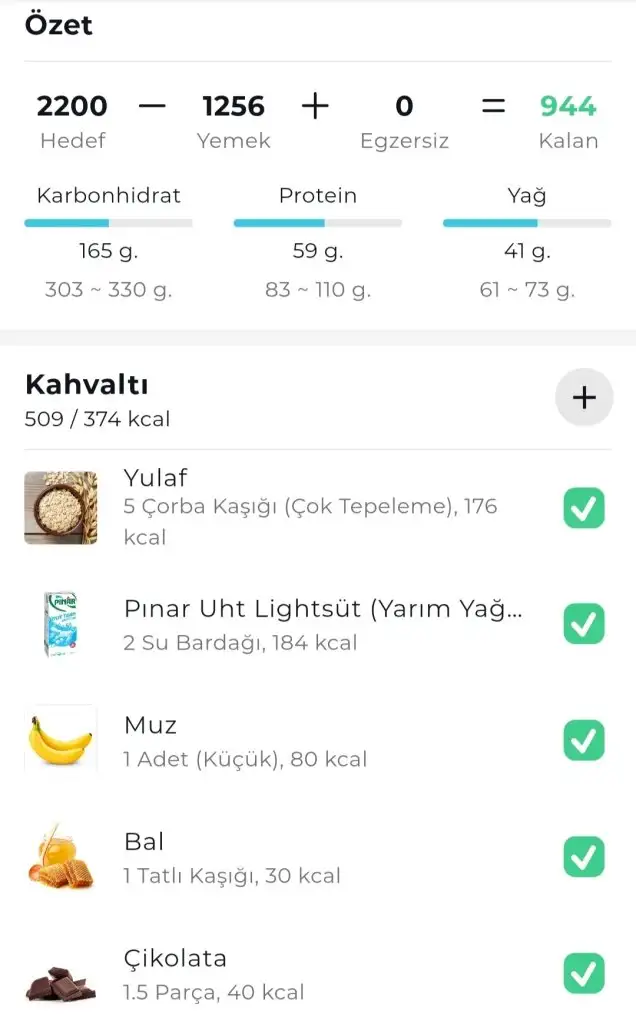Open the Muz food entry
The height and width of the screenshot is (1024, 636).
point(245,741)
